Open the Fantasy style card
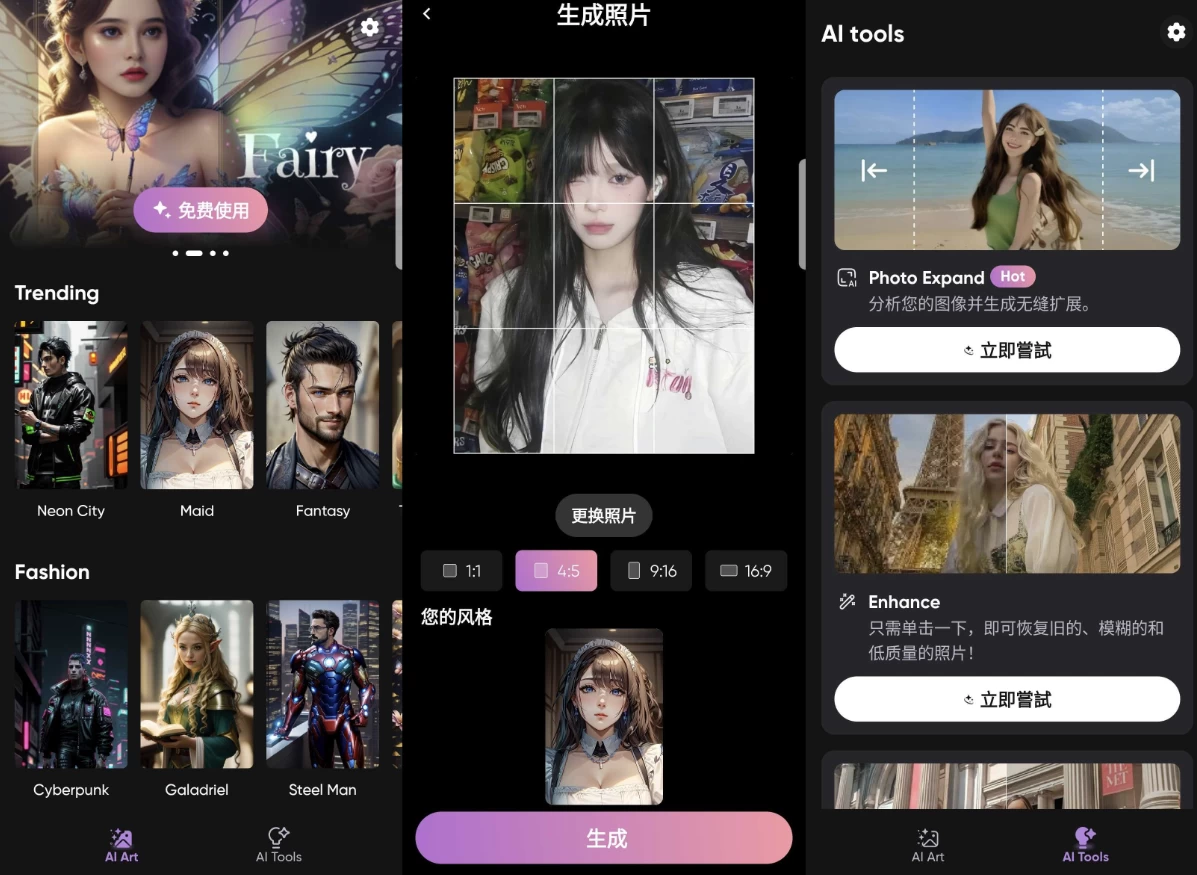The width and height of the screenshot is (1197, 875). click(x=322, y=405)
